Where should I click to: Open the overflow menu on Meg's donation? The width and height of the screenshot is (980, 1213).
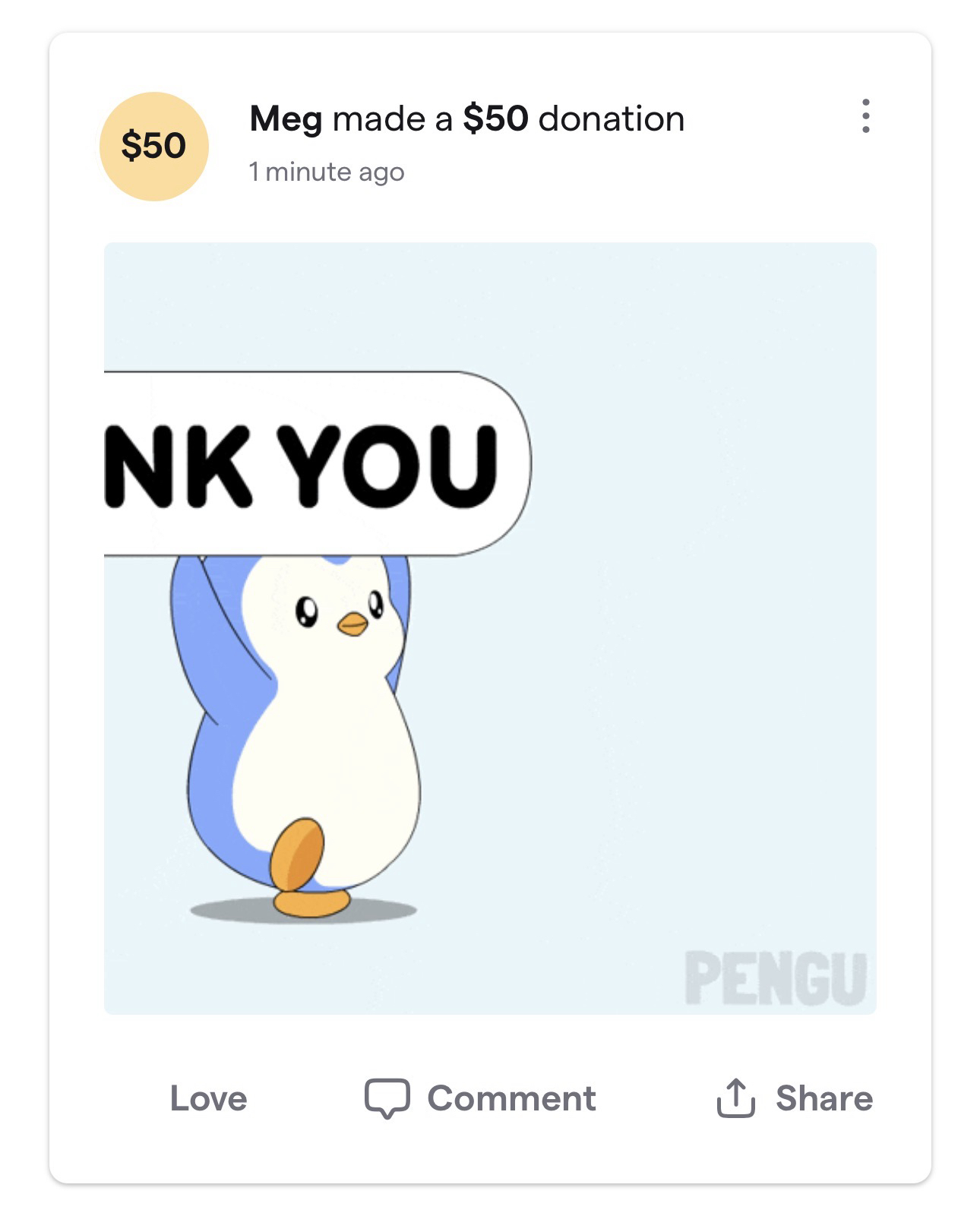click(x=865, y=116)
